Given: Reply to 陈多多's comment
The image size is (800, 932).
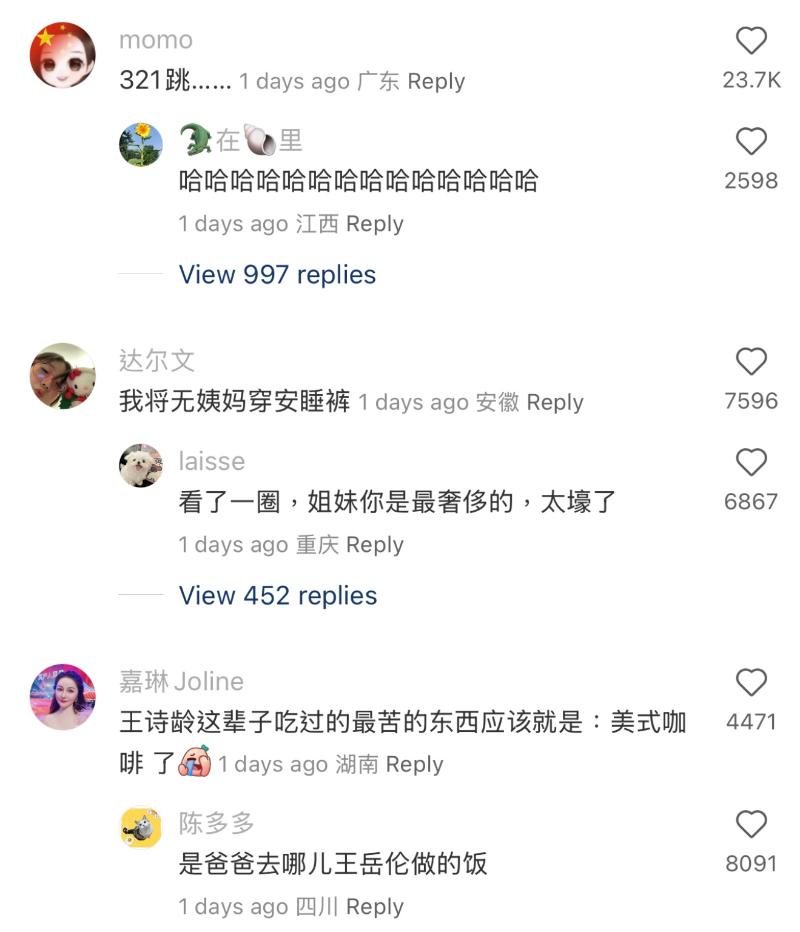Looking at the screenshot, I should point(374,907).
